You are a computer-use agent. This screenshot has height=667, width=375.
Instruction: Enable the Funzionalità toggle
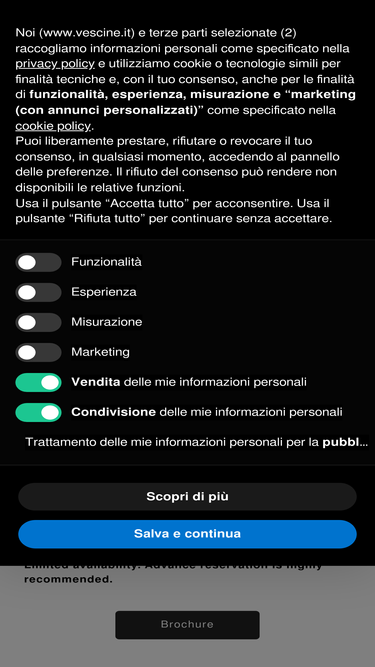click(38, 262)
